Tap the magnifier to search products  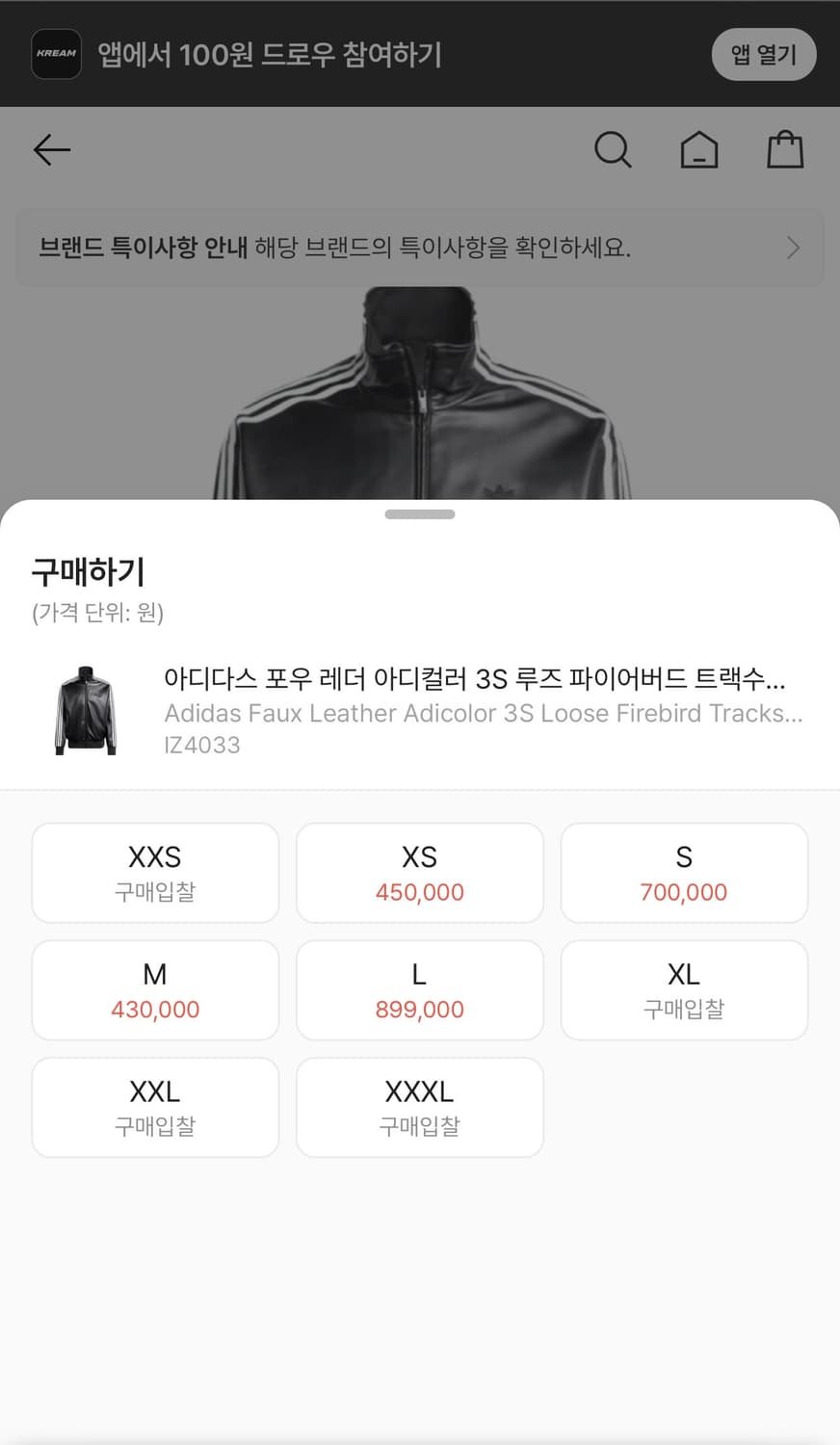(613, 150)
